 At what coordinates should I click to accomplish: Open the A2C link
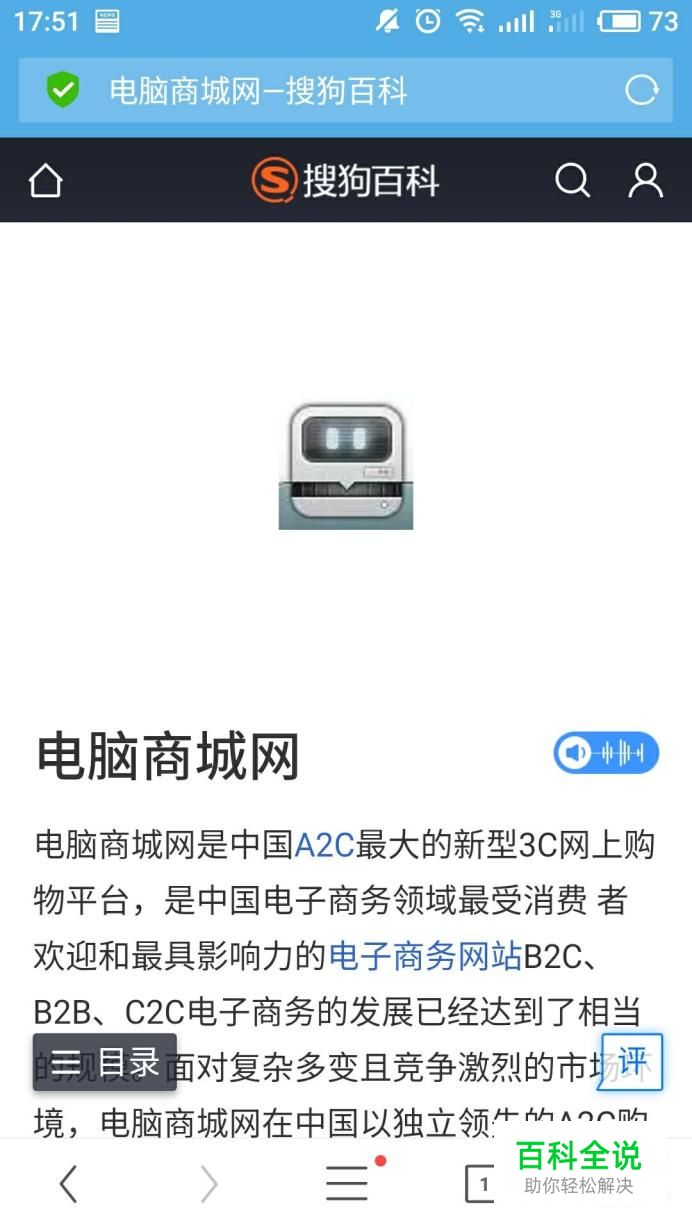(324, 845)
